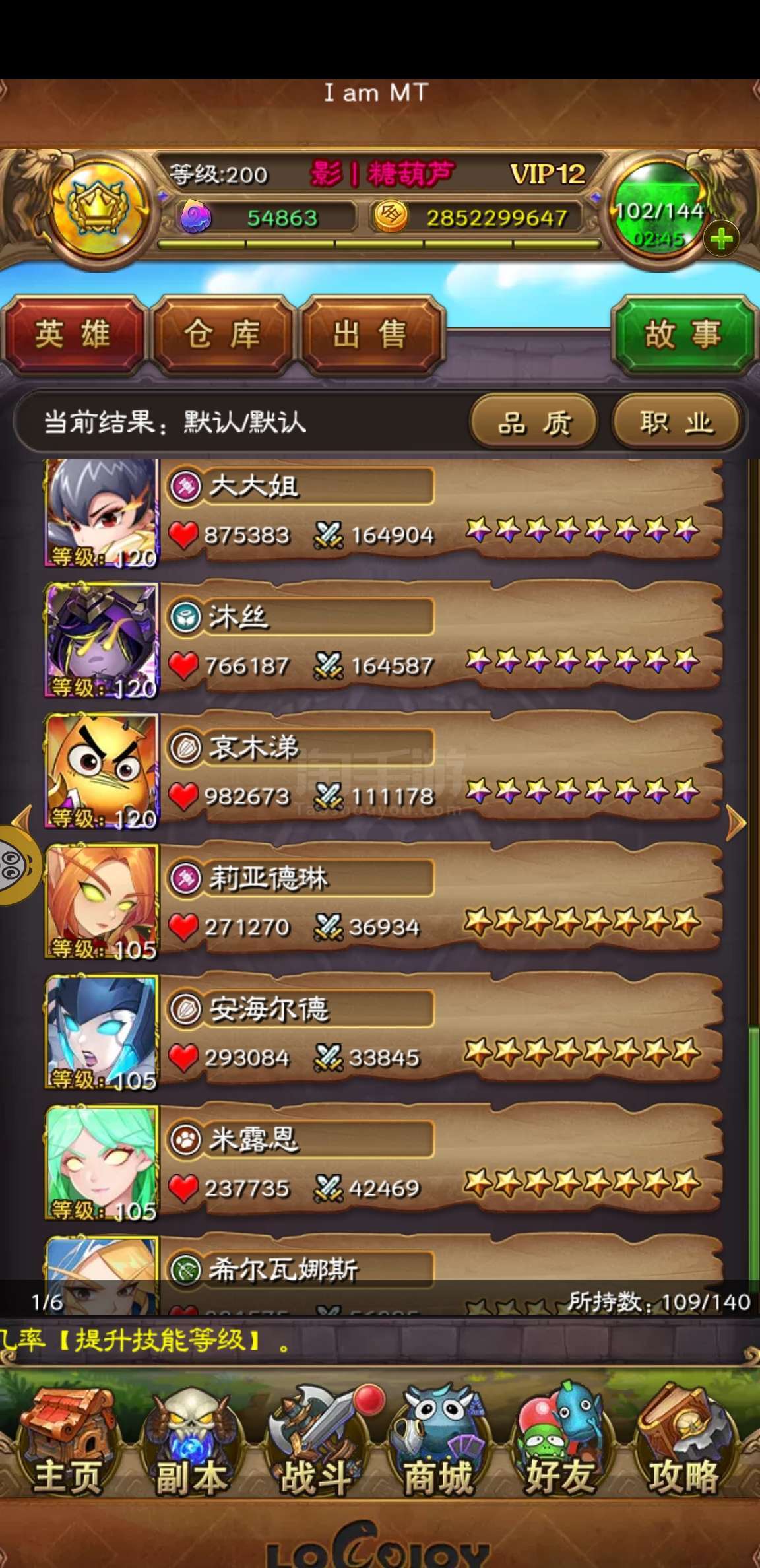760x1568 pixels.
Task: Tap the green plus to add stamina
Action: tap(720, 239)
